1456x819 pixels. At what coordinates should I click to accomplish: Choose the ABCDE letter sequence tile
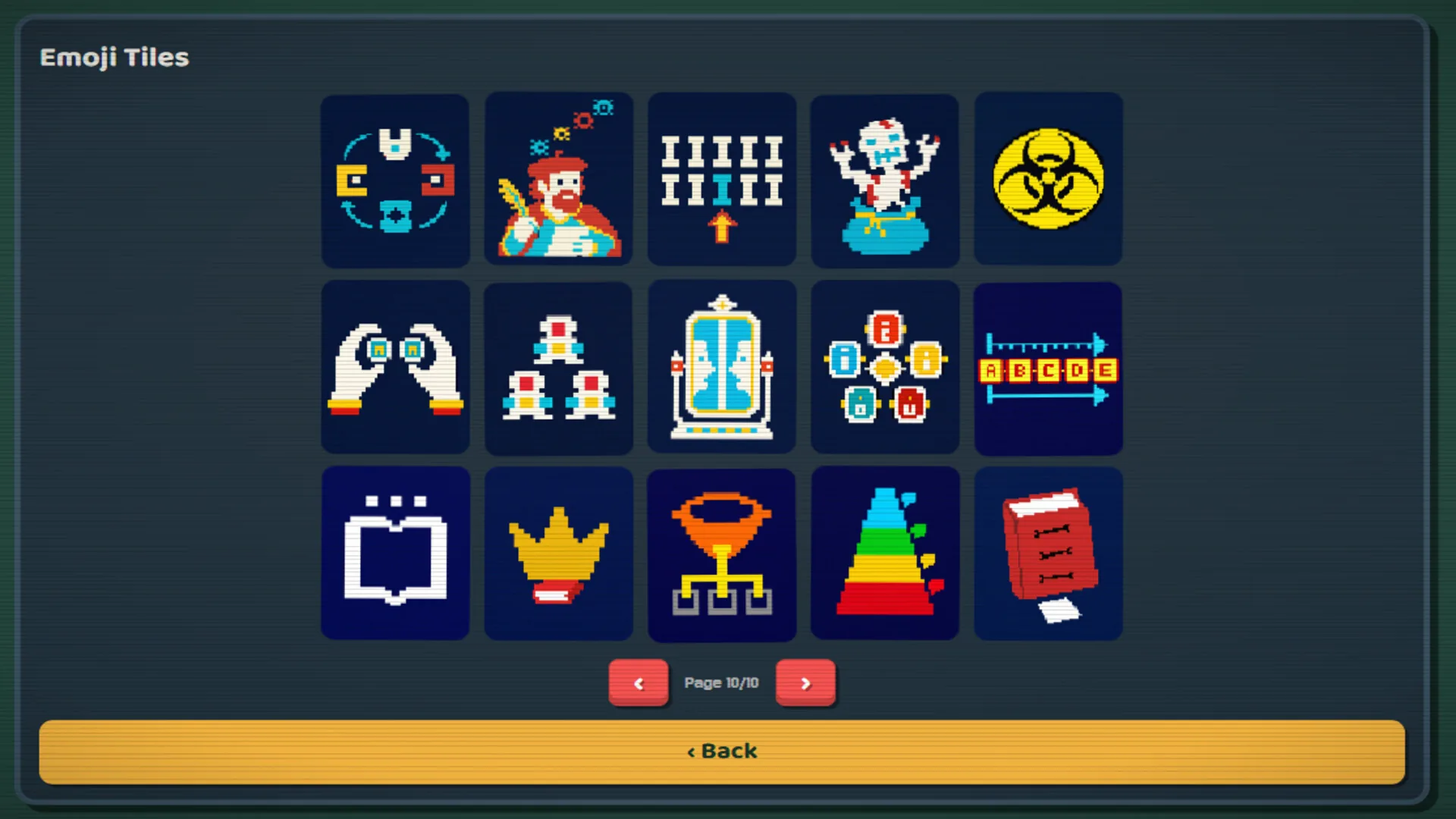coord(1048,369)
